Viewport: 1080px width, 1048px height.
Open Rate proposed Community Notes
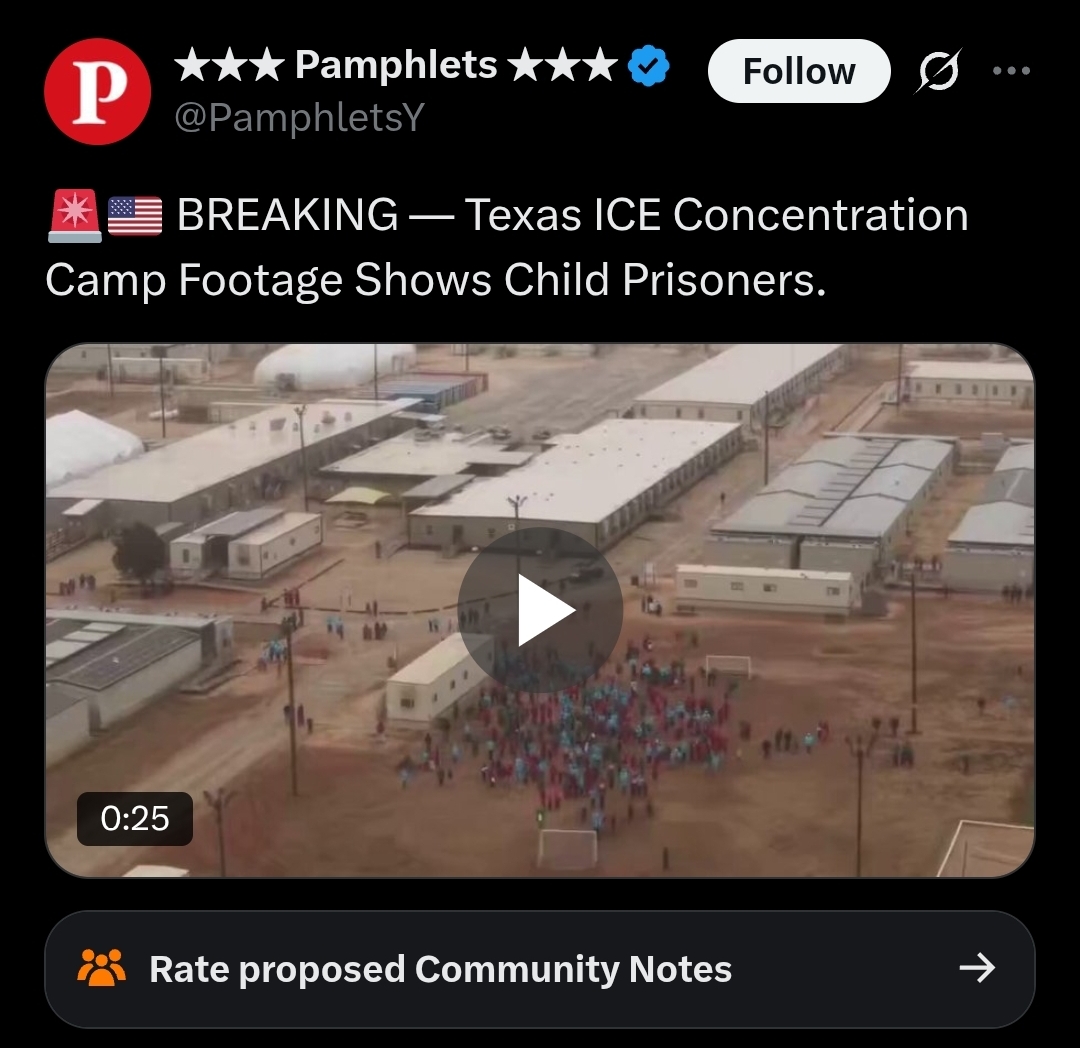540,968
